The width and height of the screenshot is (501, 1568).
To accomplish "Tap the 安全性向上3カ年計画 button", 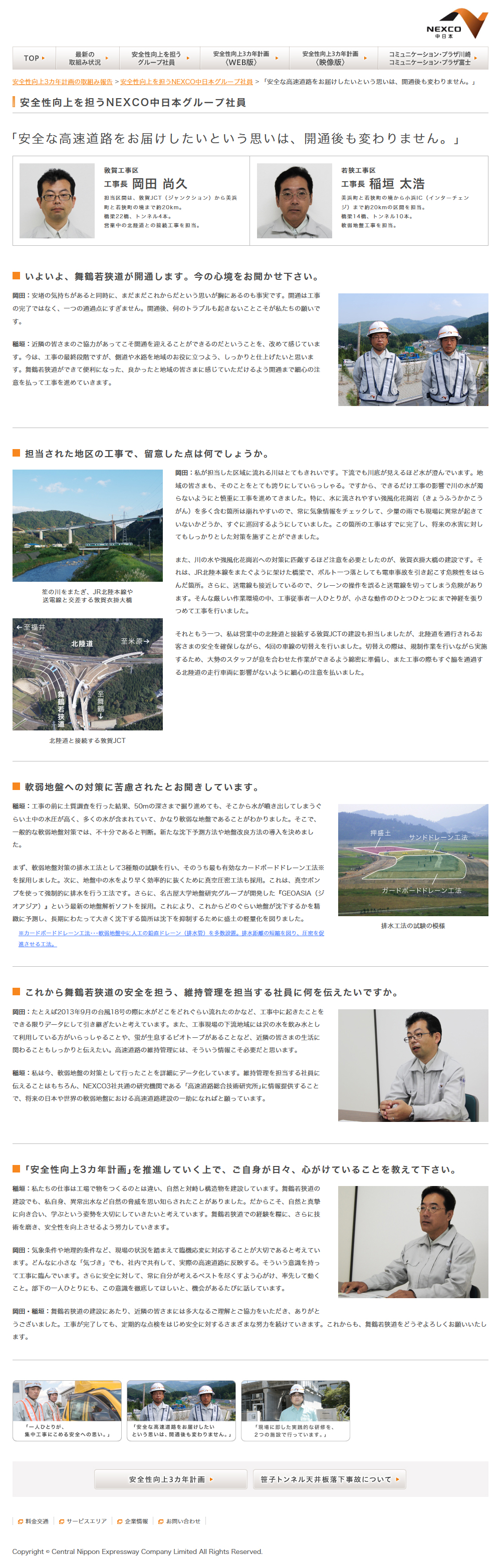I will 170,1479.
